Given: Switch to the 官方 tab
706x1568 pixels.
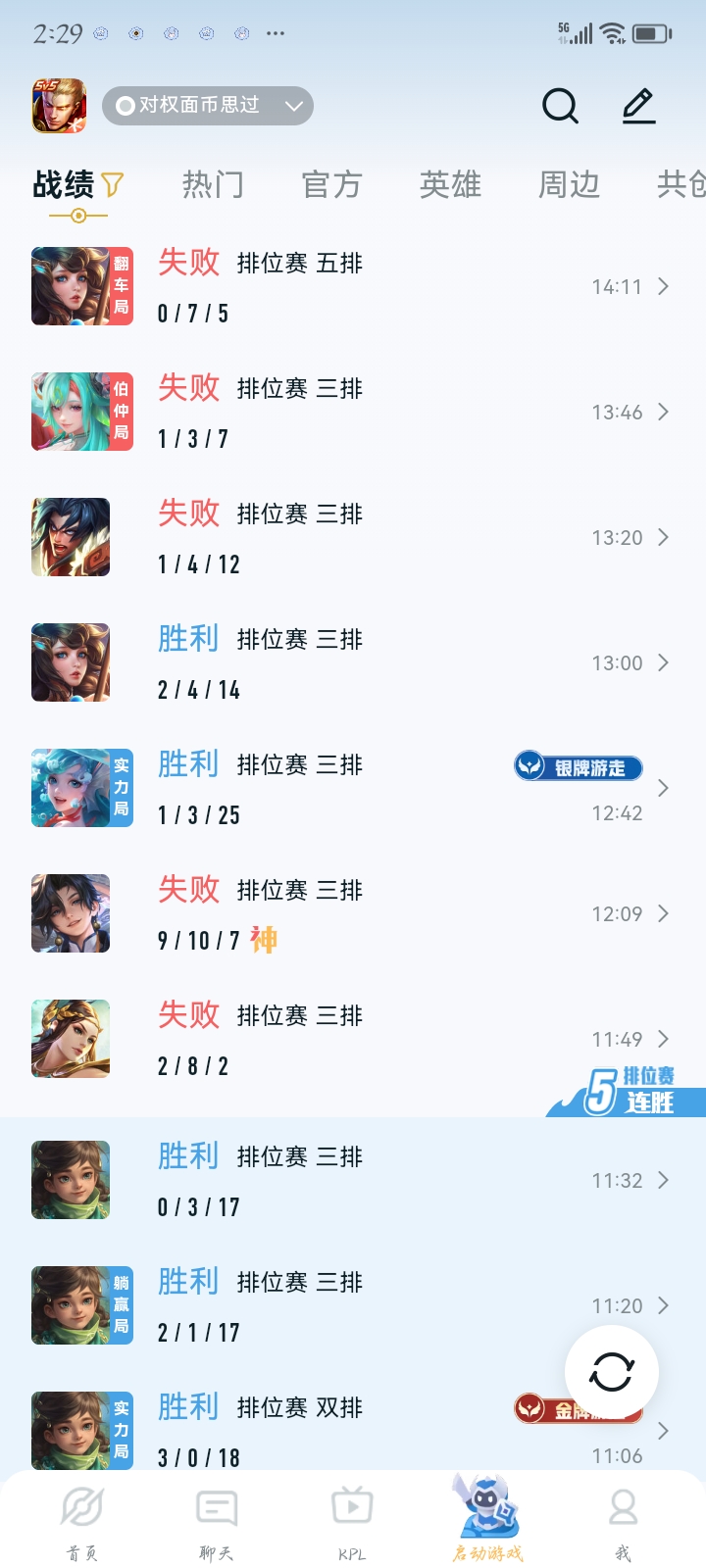Looking at the screenshot, I should (331, 184).
